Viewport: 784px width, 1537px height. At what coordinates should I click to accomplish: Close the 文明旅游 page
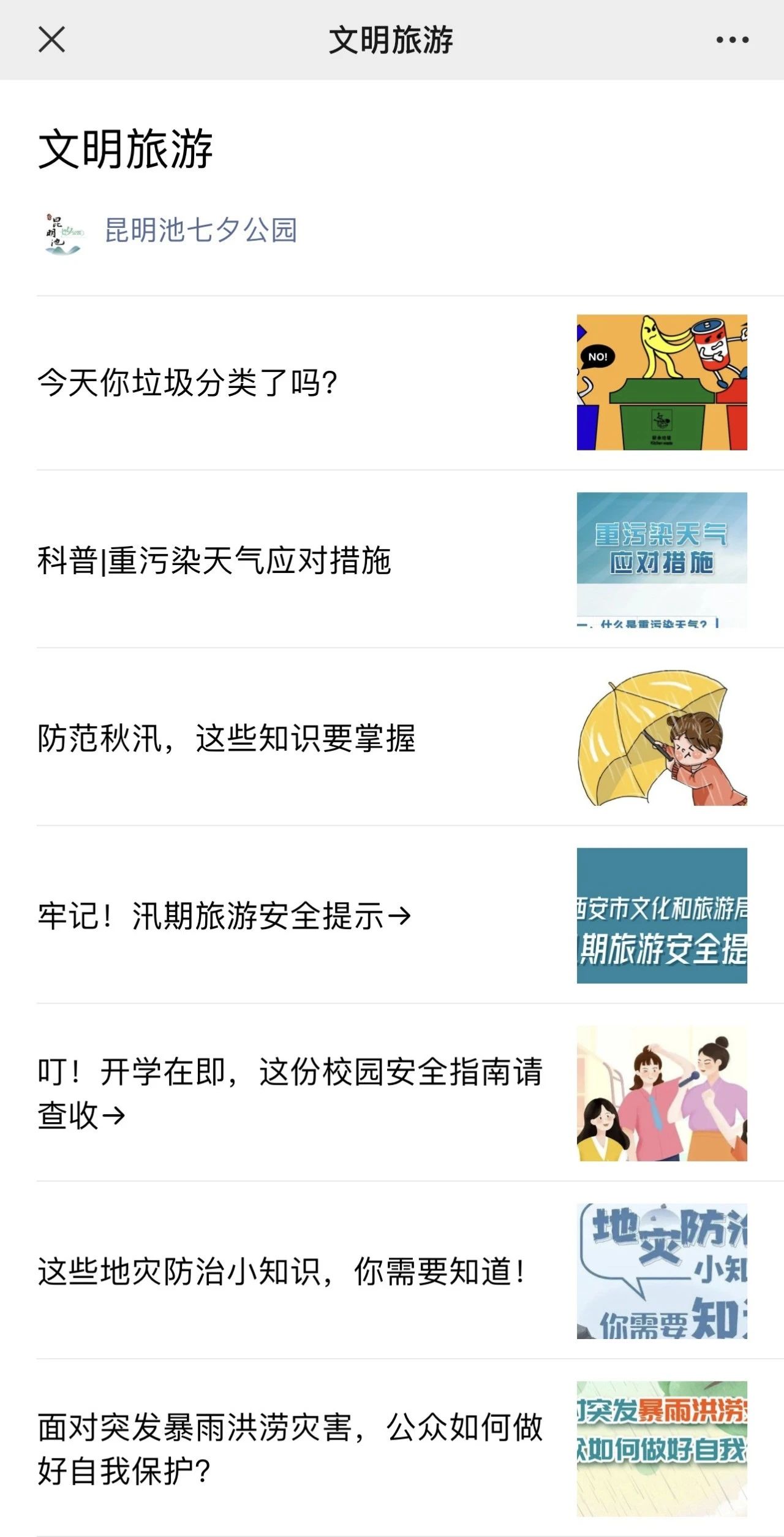(51, 40)
